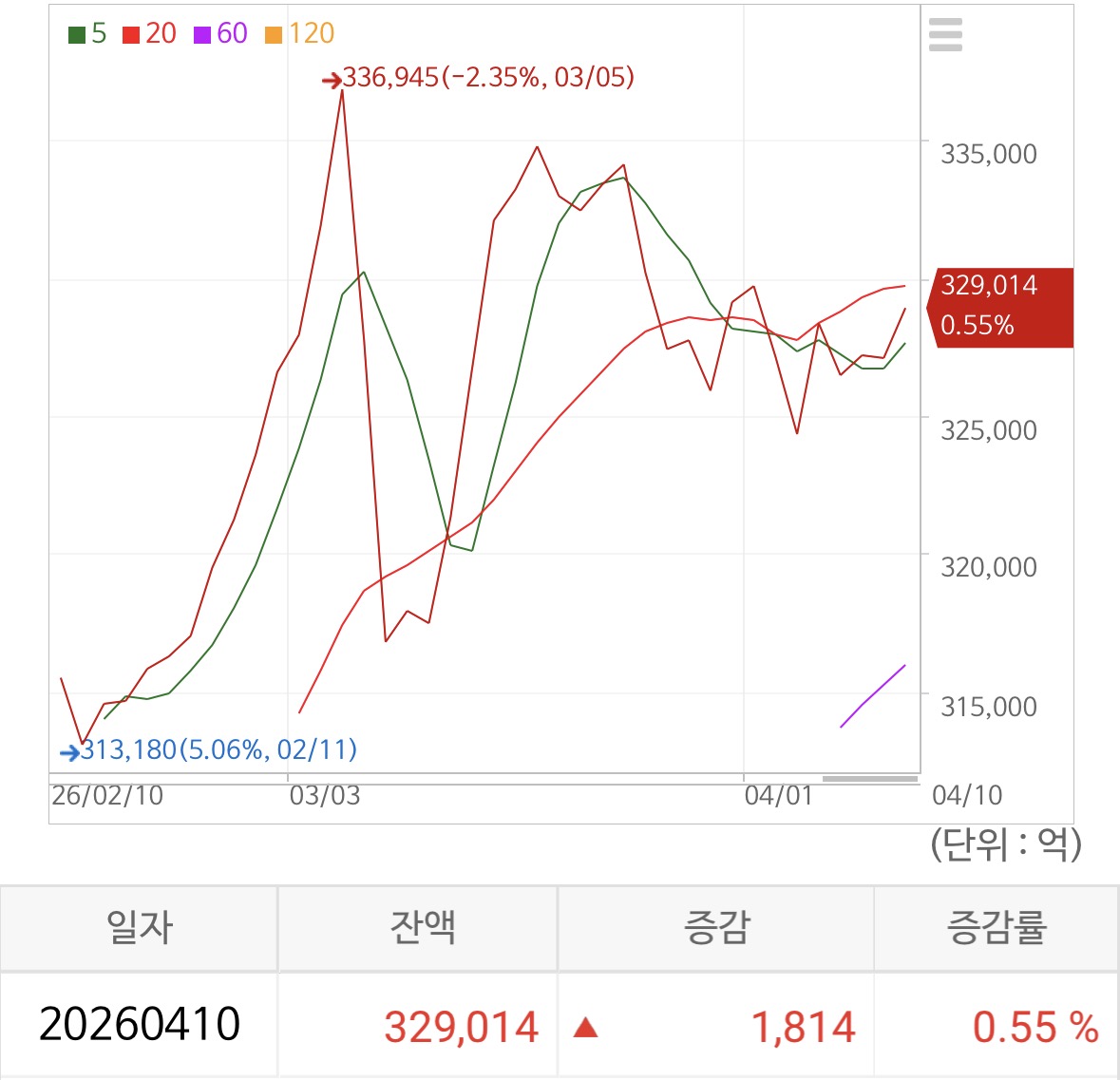Open the chart hamburger menu
The image size is (1120, 1080).
945,34
